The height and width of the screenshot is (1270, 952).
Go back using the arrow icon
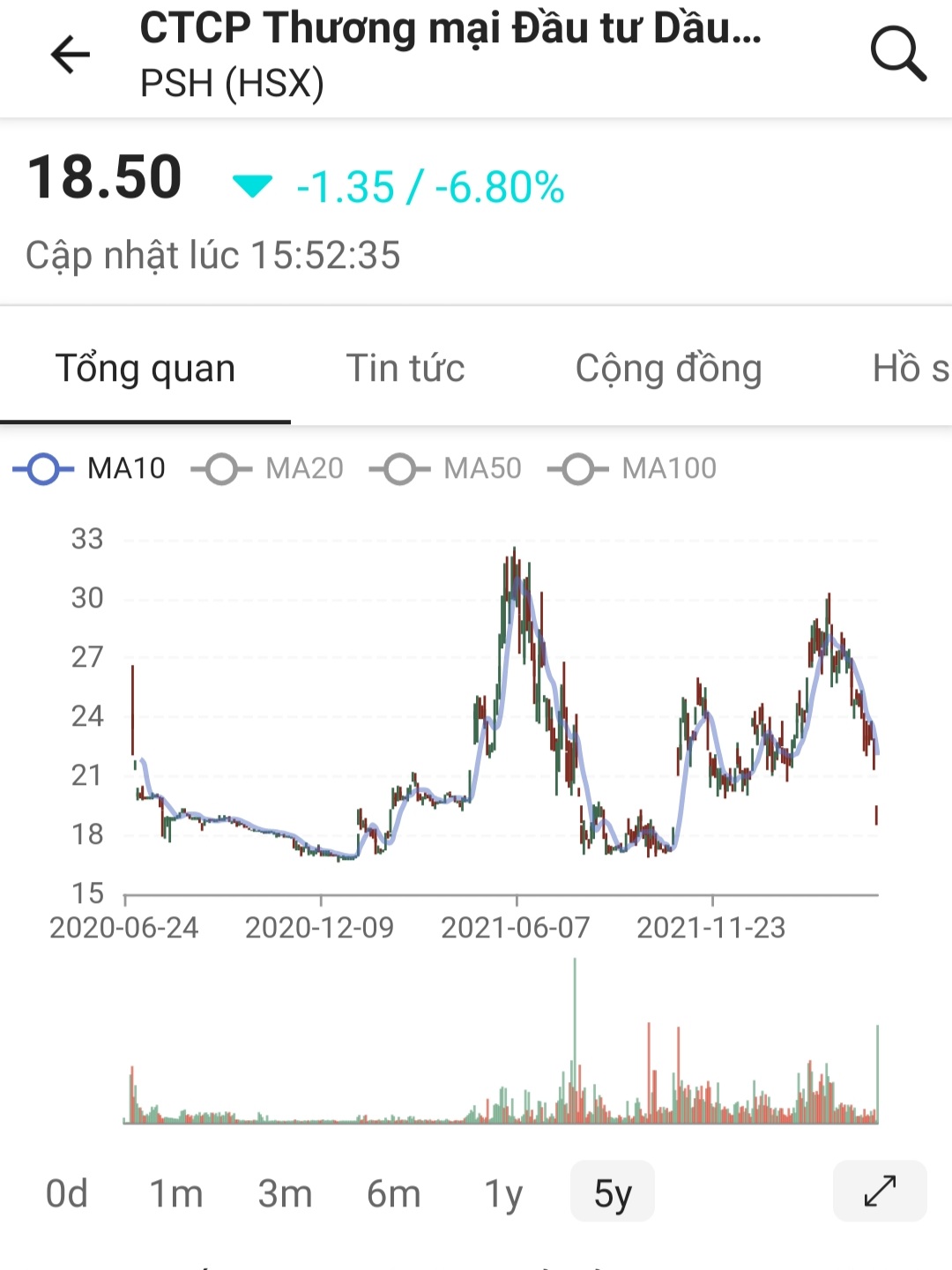tap(71, 56)
